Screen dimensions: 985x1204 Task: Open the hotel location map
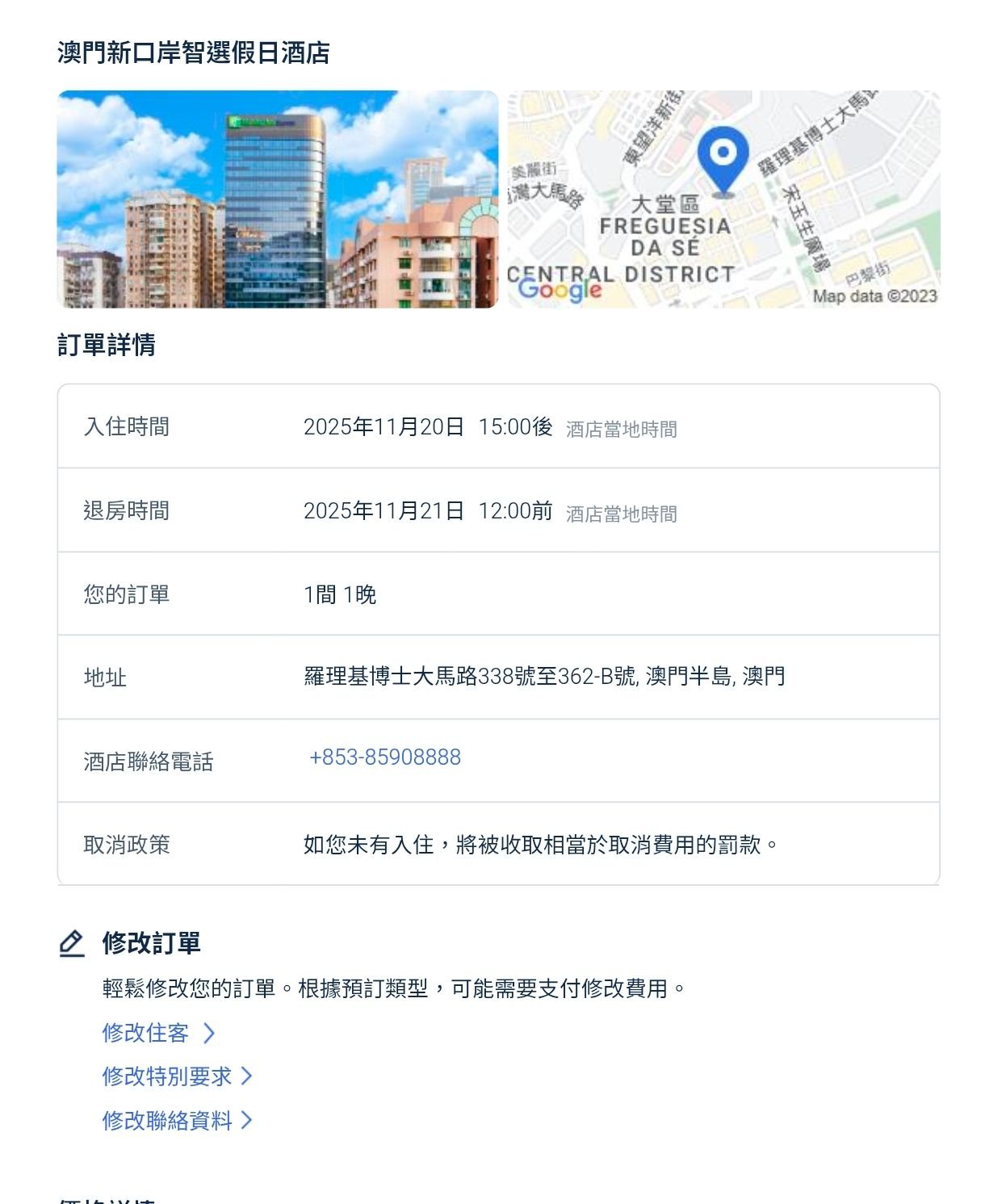pos(723,199)
